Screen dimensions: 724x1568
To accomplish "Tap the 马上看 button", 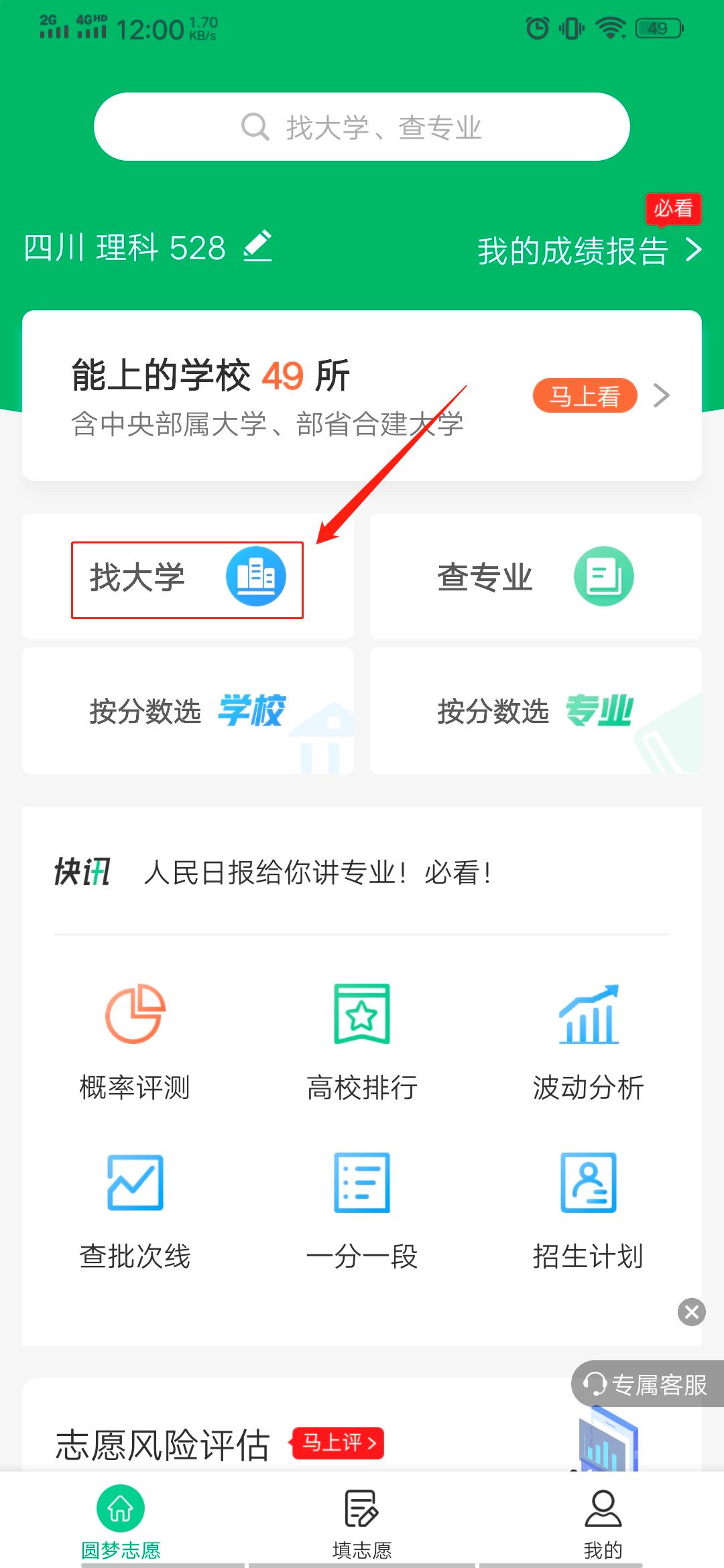I will 585,396.
